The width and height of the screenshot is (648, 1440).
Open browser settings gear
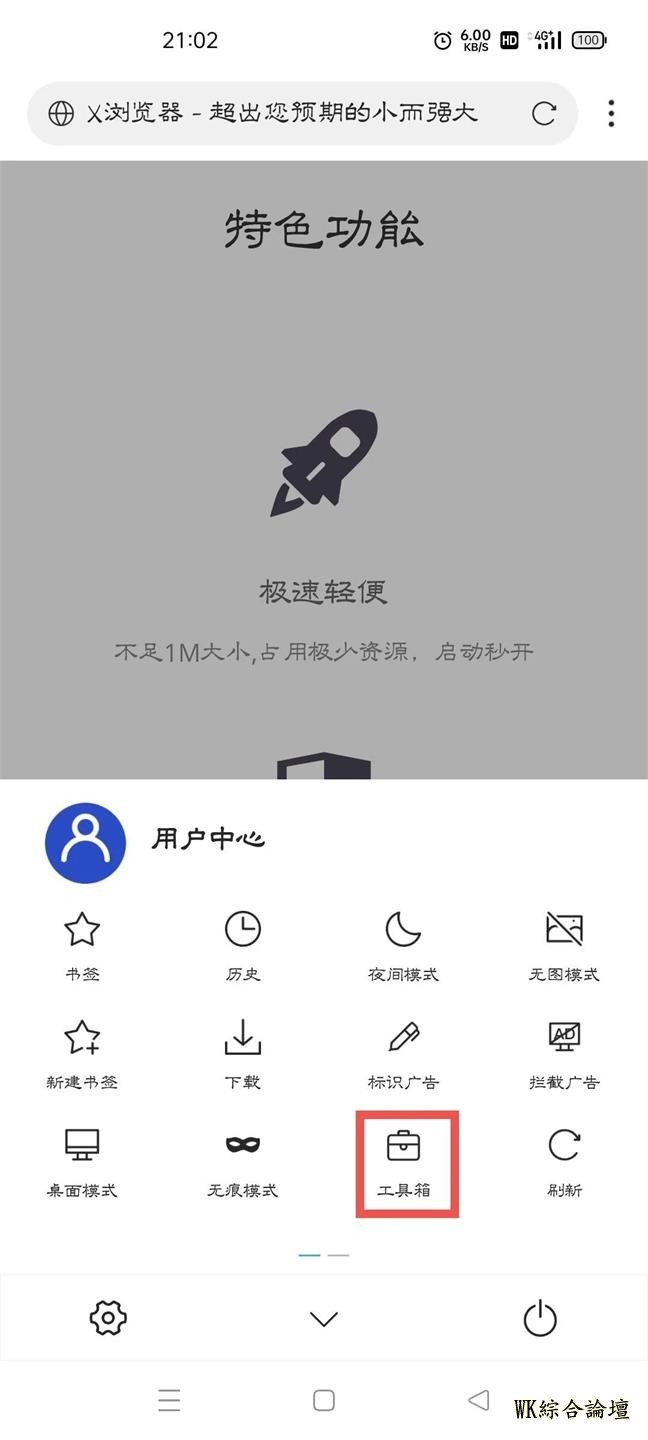[x=108, y=1318]
